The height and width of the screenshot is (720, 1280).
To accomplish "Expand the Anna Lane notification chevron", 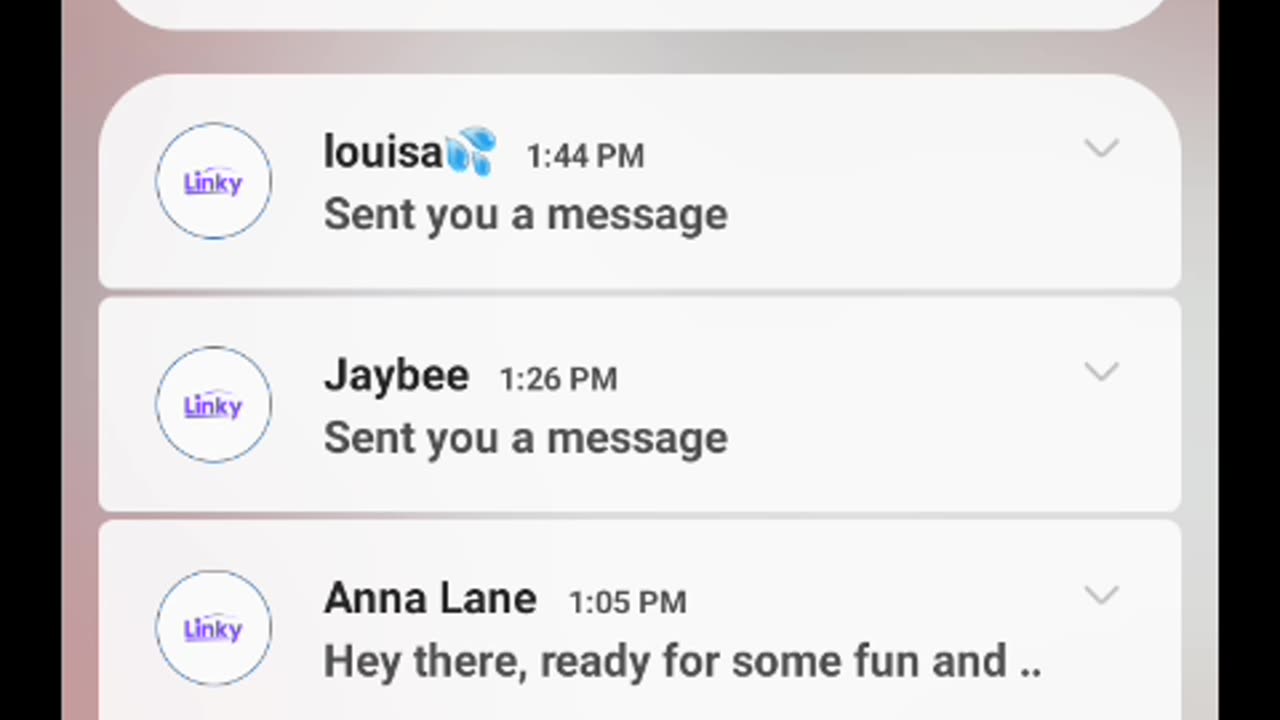I will pos(1101,596).
